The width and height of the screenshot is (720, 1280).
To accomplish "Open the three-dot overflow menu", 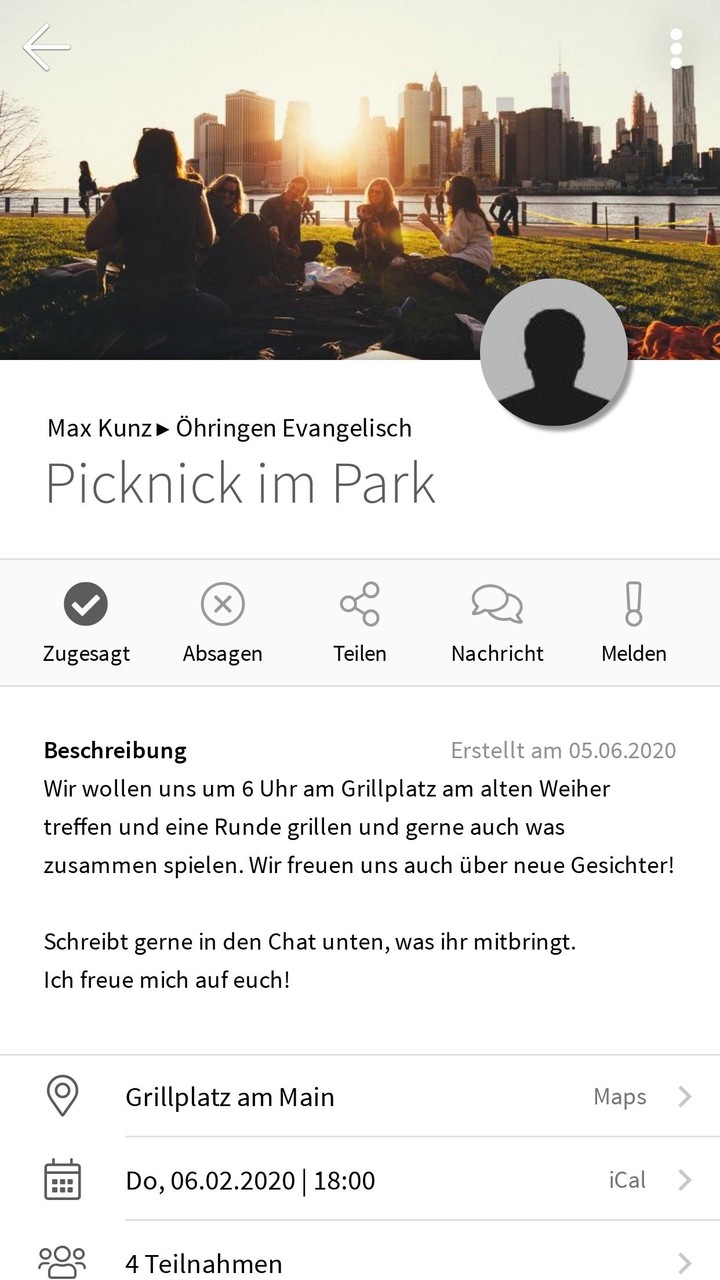I will [676, 45].
